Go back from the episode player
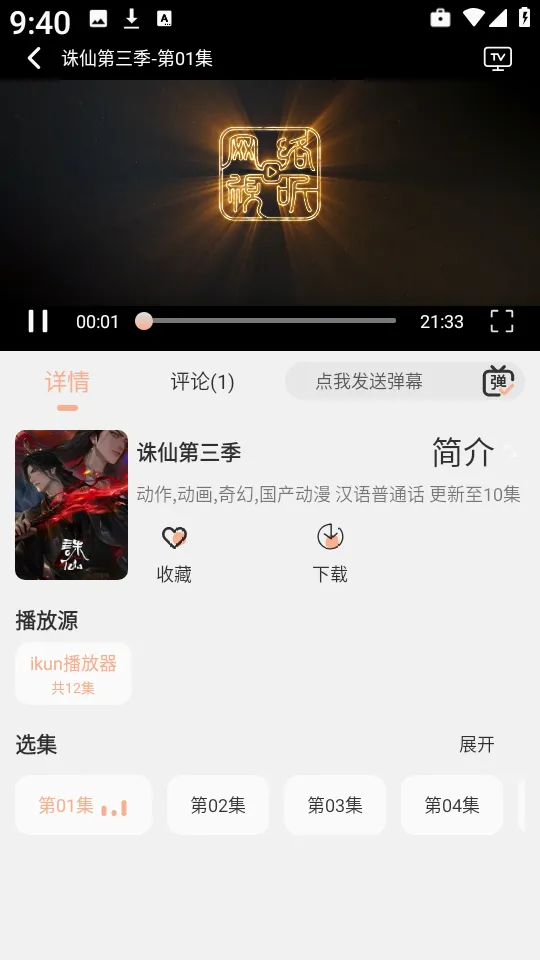The width and height of the screenshot is (540, 960). [34, 58]
